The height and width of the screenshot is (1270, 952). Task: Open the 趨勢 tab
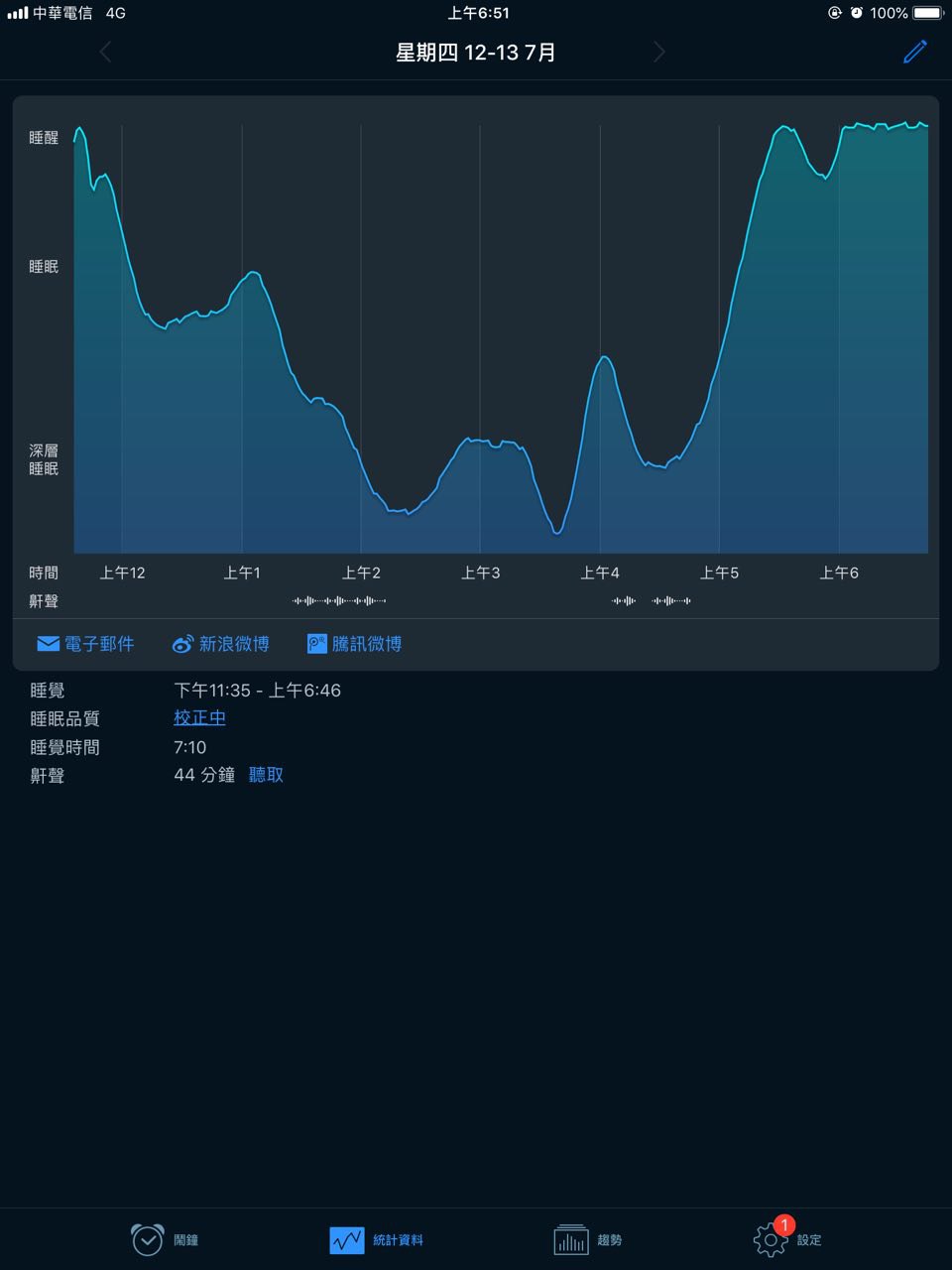click(588, 1240)
